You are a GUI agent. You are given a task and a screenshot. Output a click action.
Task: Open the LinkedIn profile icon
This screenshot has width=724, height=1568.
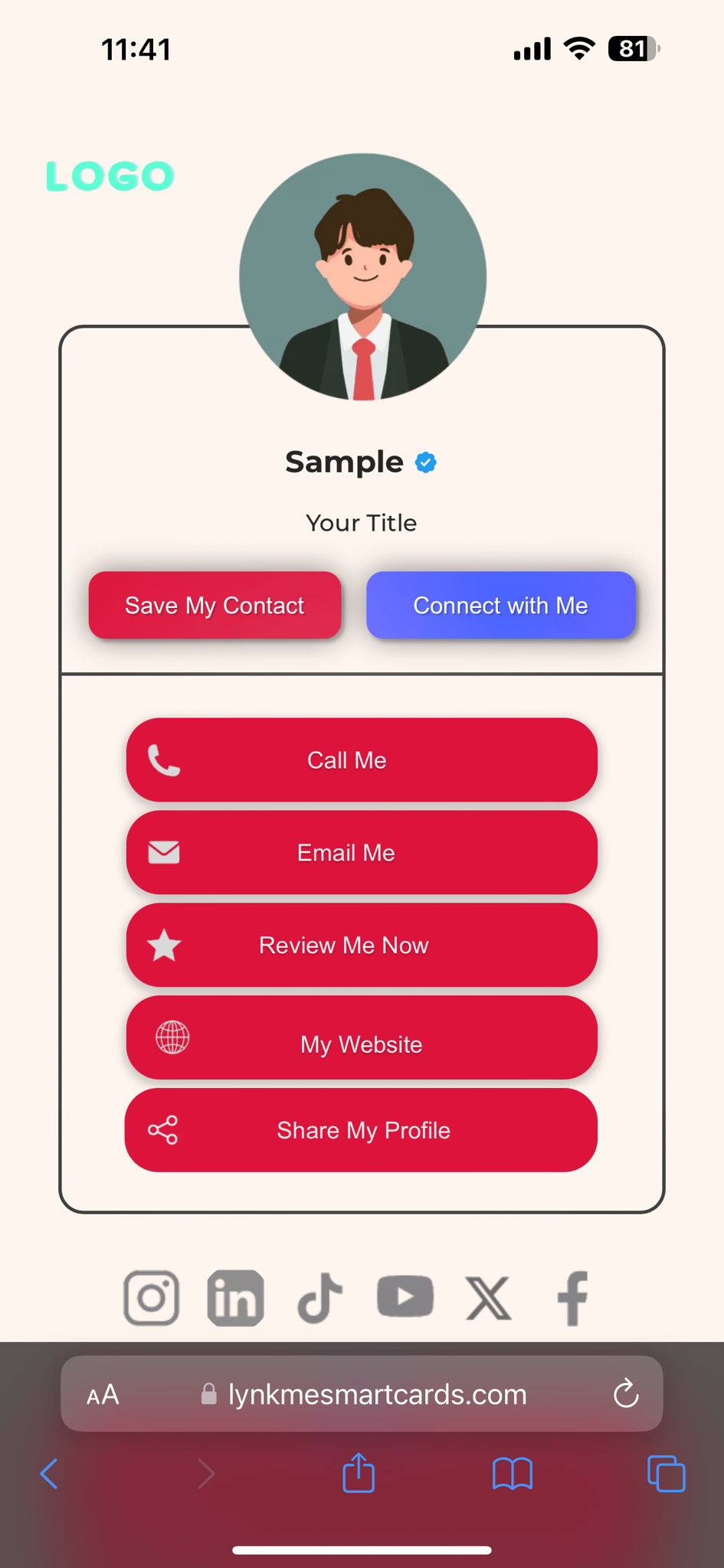[236, 1298]
